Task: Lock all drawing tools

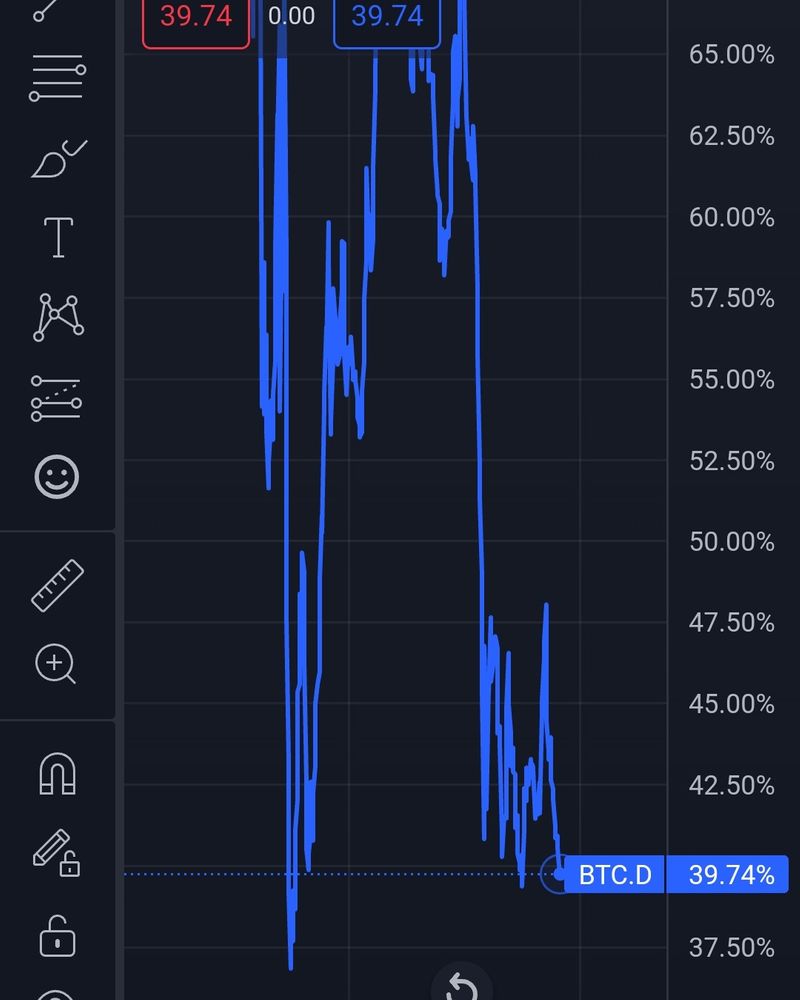Action: [x=57, y=936]
